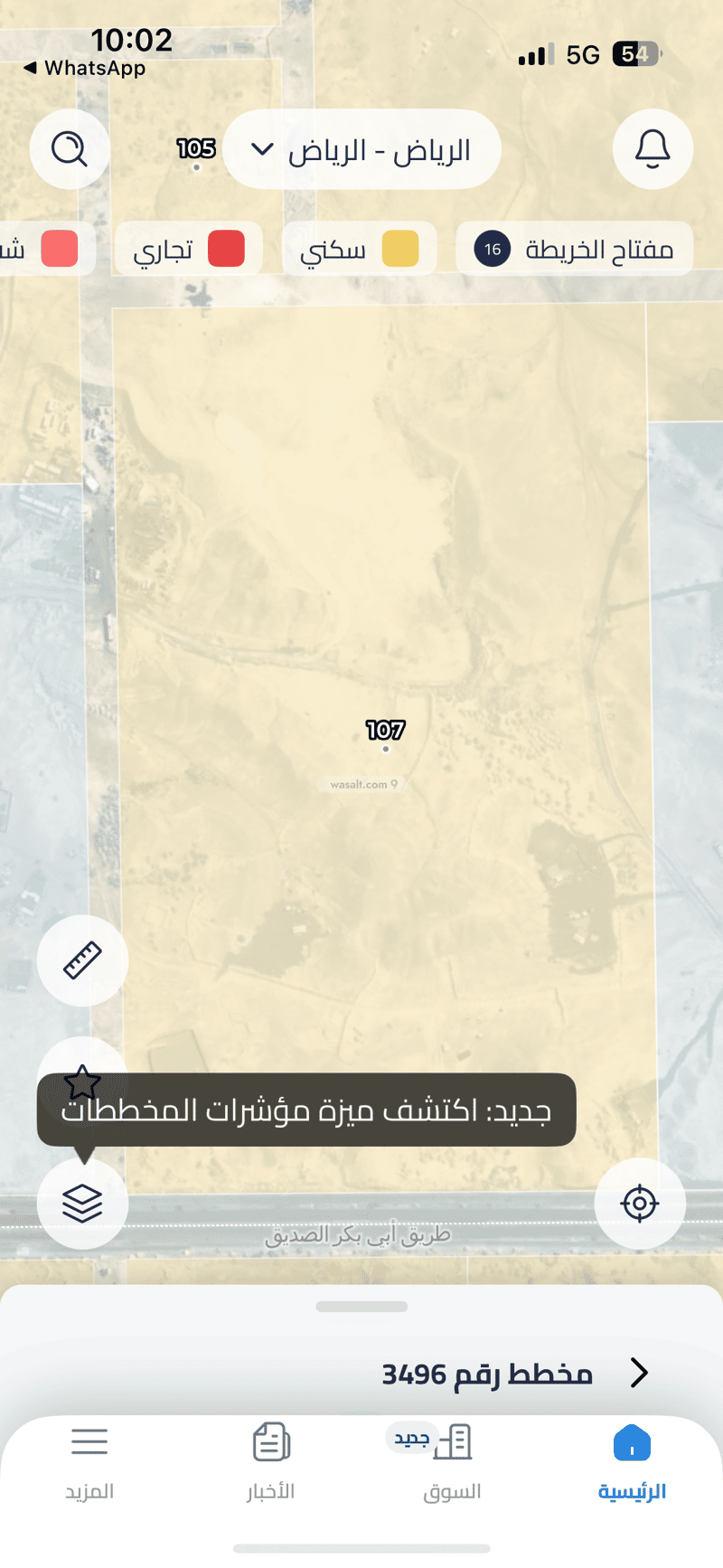The image size is (723, 1568).
Task: Switch to the الأخبار news tab
Action: pyautogui.click(x=270, y=1461)
